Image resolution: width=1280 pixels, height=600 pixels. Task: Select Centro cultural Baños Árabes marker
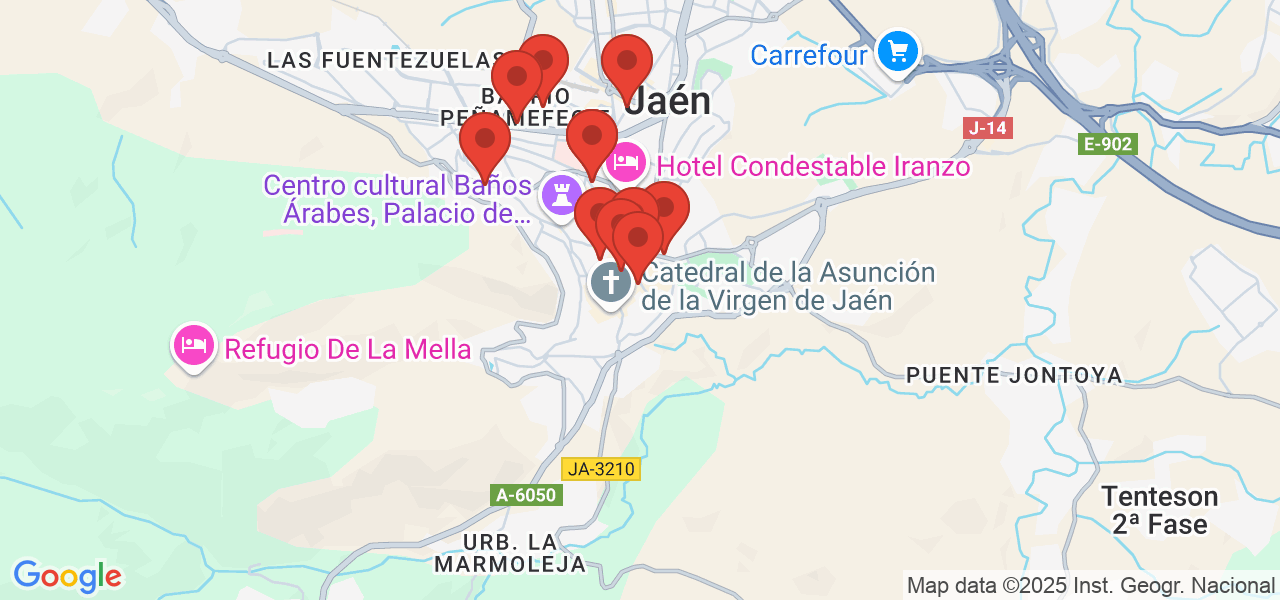pos(560,193)
